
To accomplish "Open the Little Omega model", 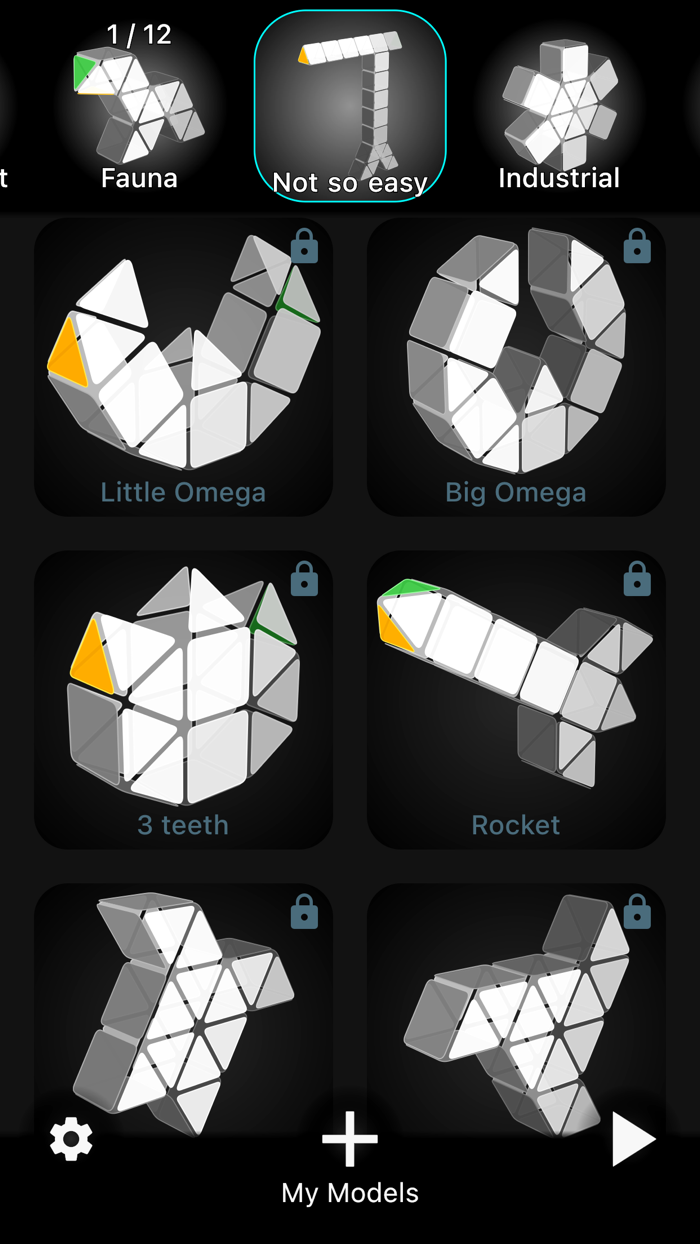I will tap(184, 367).
